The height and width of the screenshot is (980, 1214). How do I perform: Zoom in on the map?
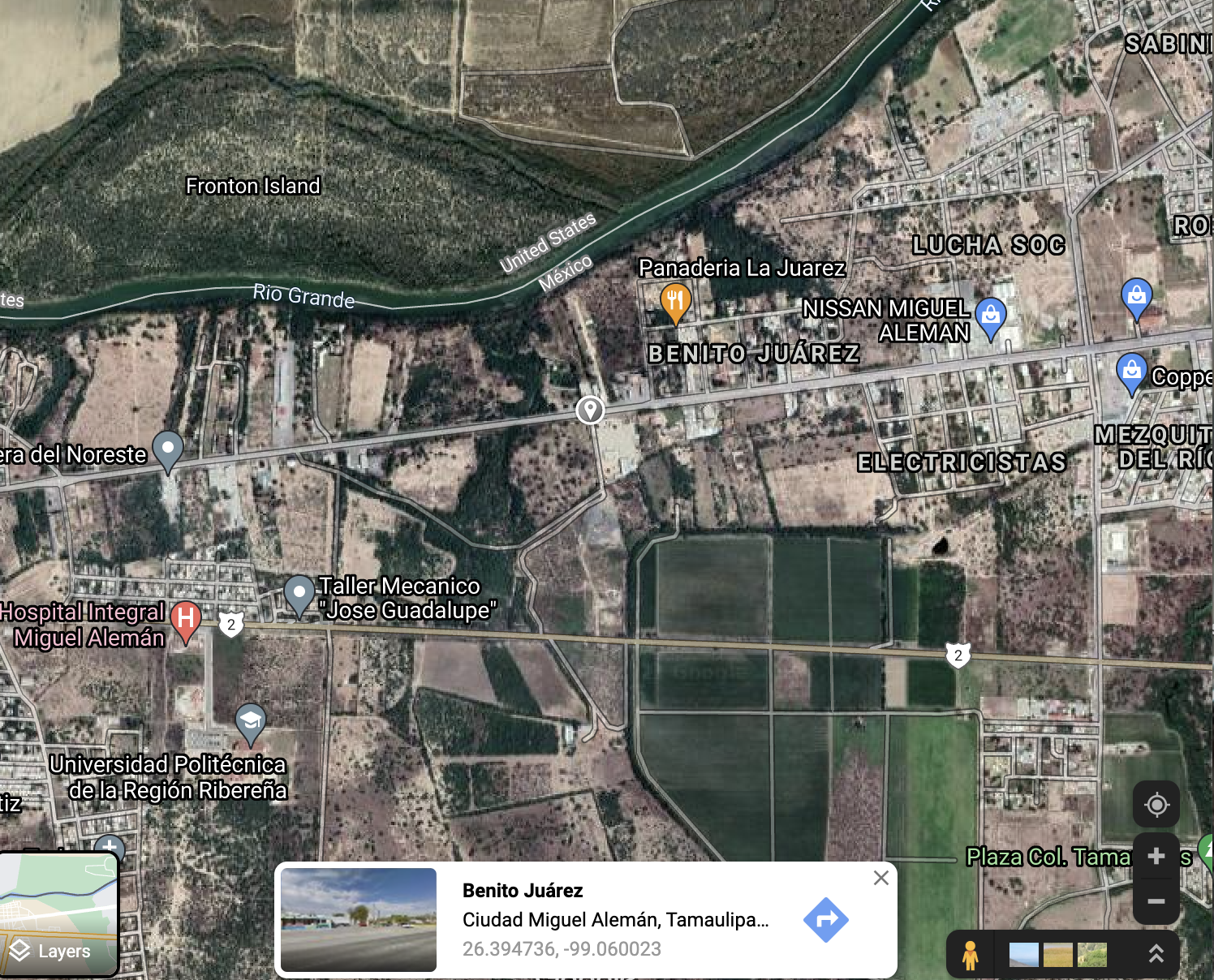[1156, 856]
